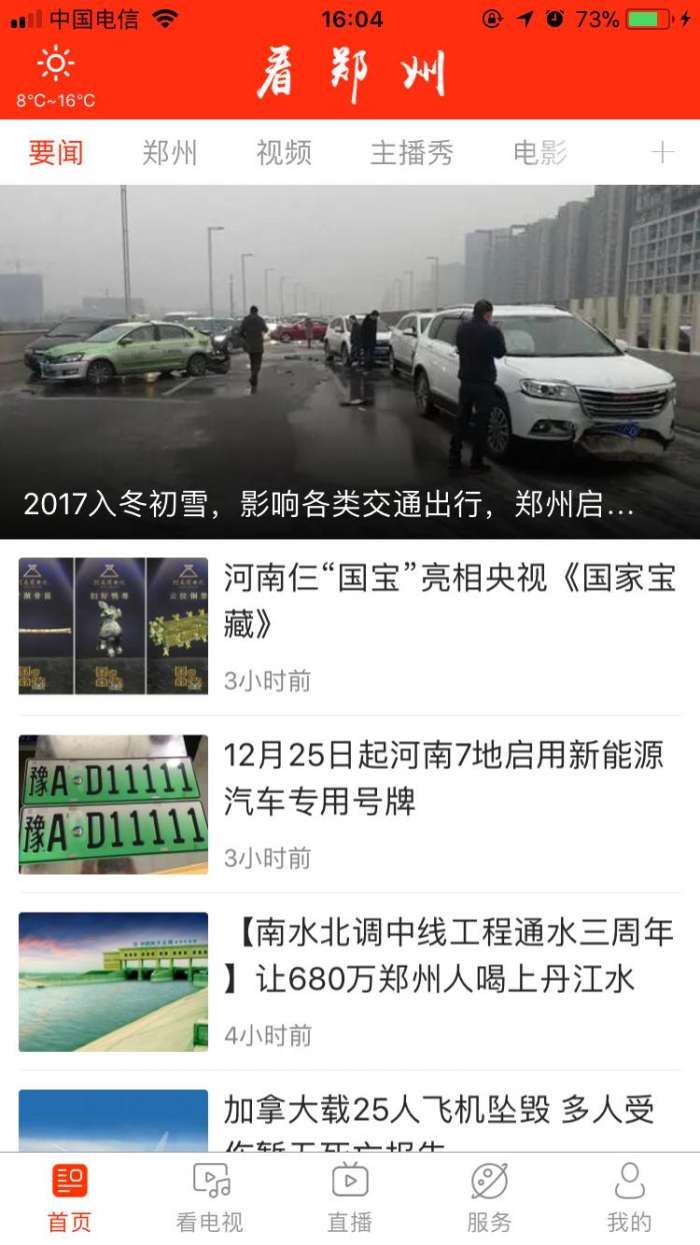Screen dimensions: 700x1245
Task: Tap the plus icon to add channels
Action: point(662,153)
